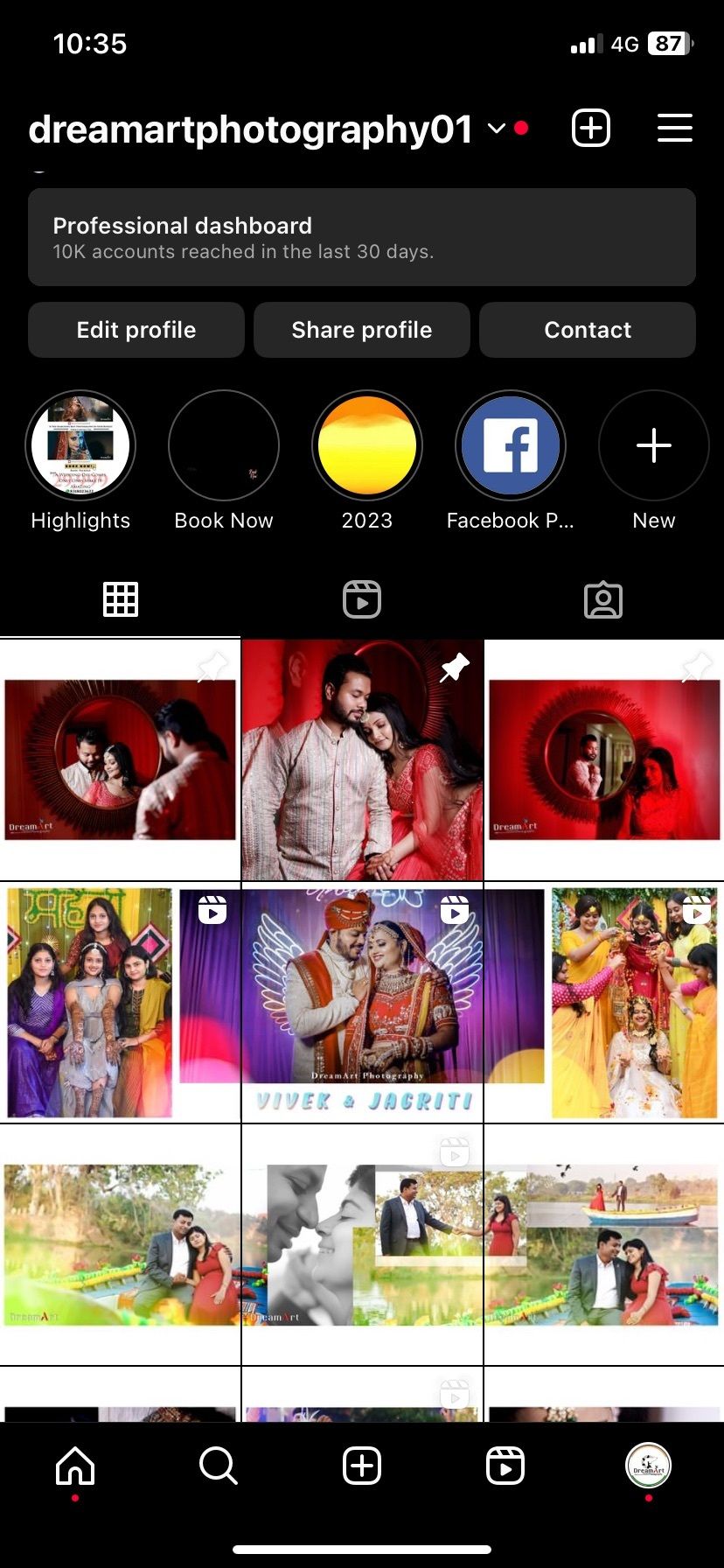
Task: Expand the account switcher next to username
Action: point(497,129)
